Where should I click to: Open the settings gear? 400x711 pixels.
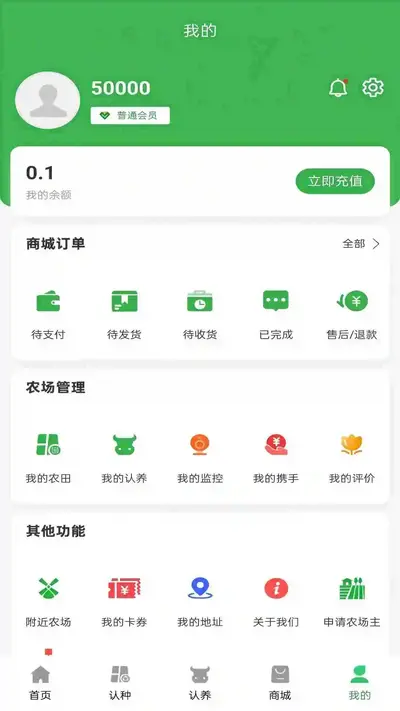point(373,87)
